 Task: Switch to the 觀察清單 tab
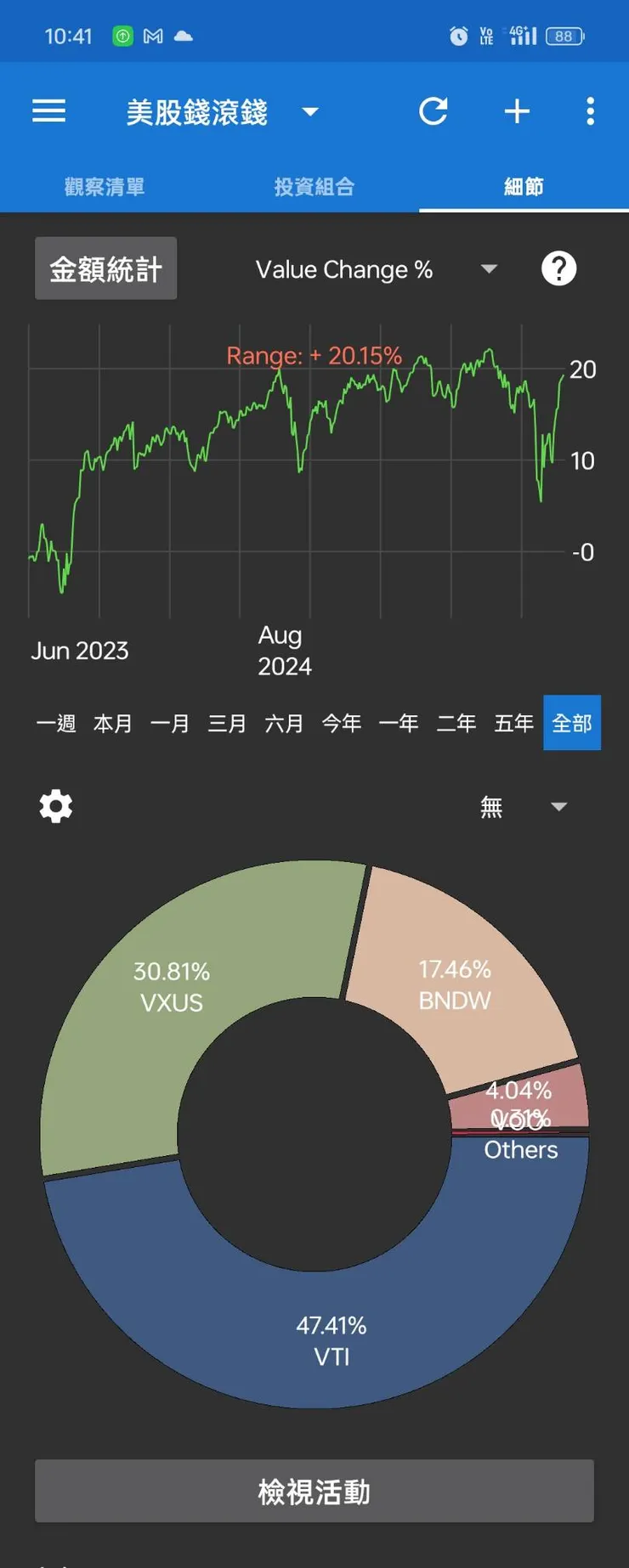(x=105, y=186)
